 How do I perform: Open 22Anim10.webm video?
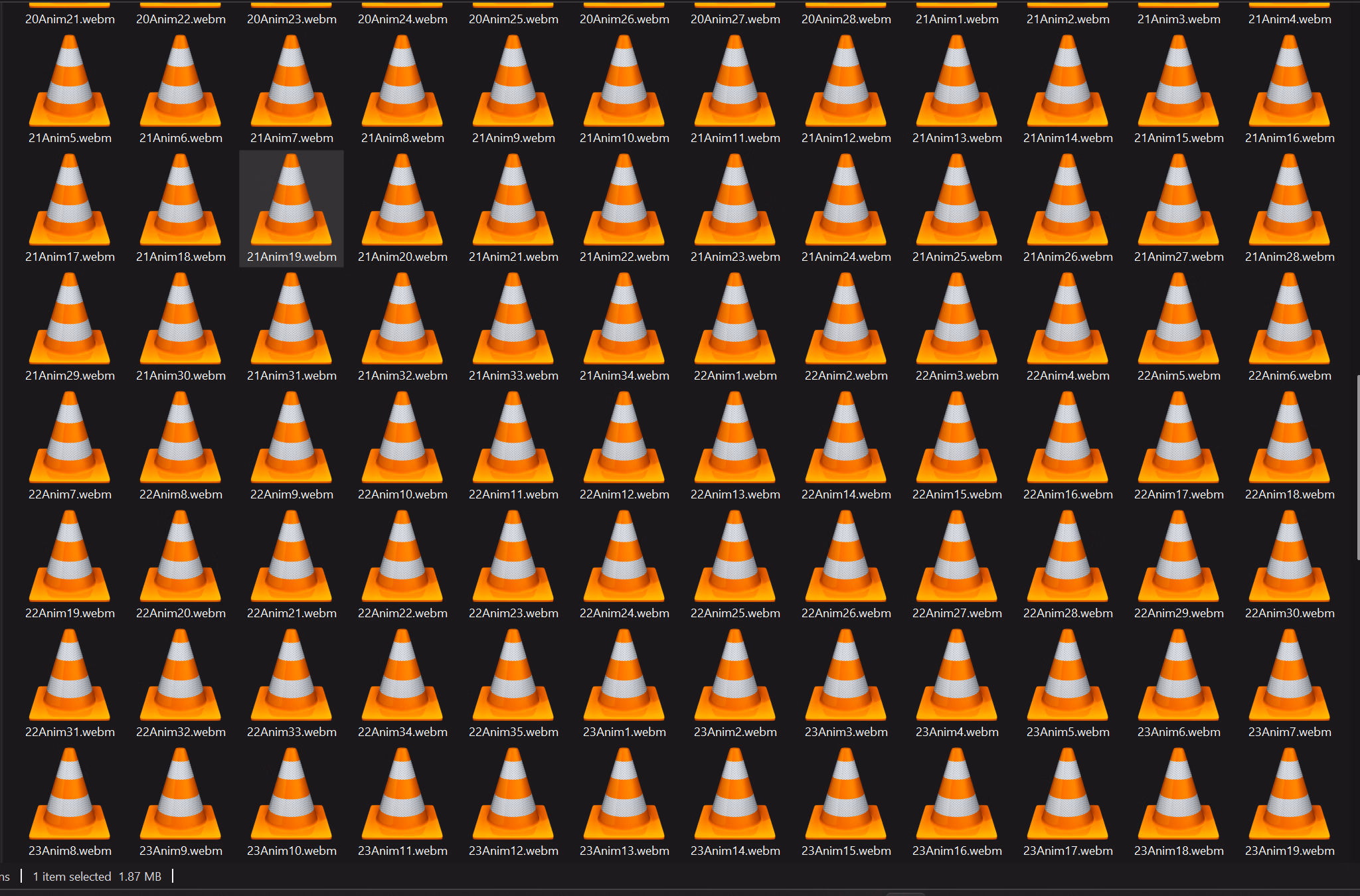tap(402, 439)
